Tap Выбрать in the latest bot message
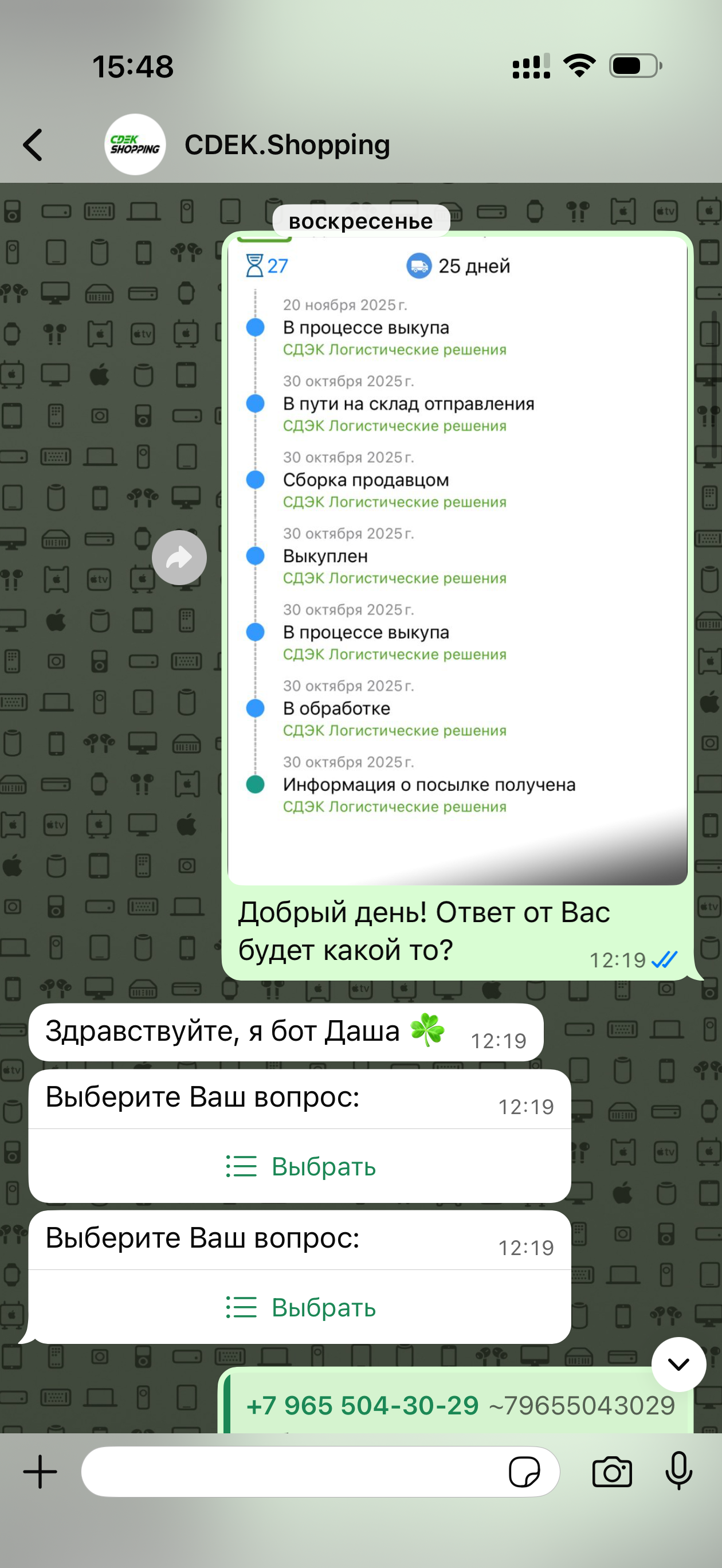Viewport: 722px width, 1568px height. pyautogui.click(x=301, y=1307)
